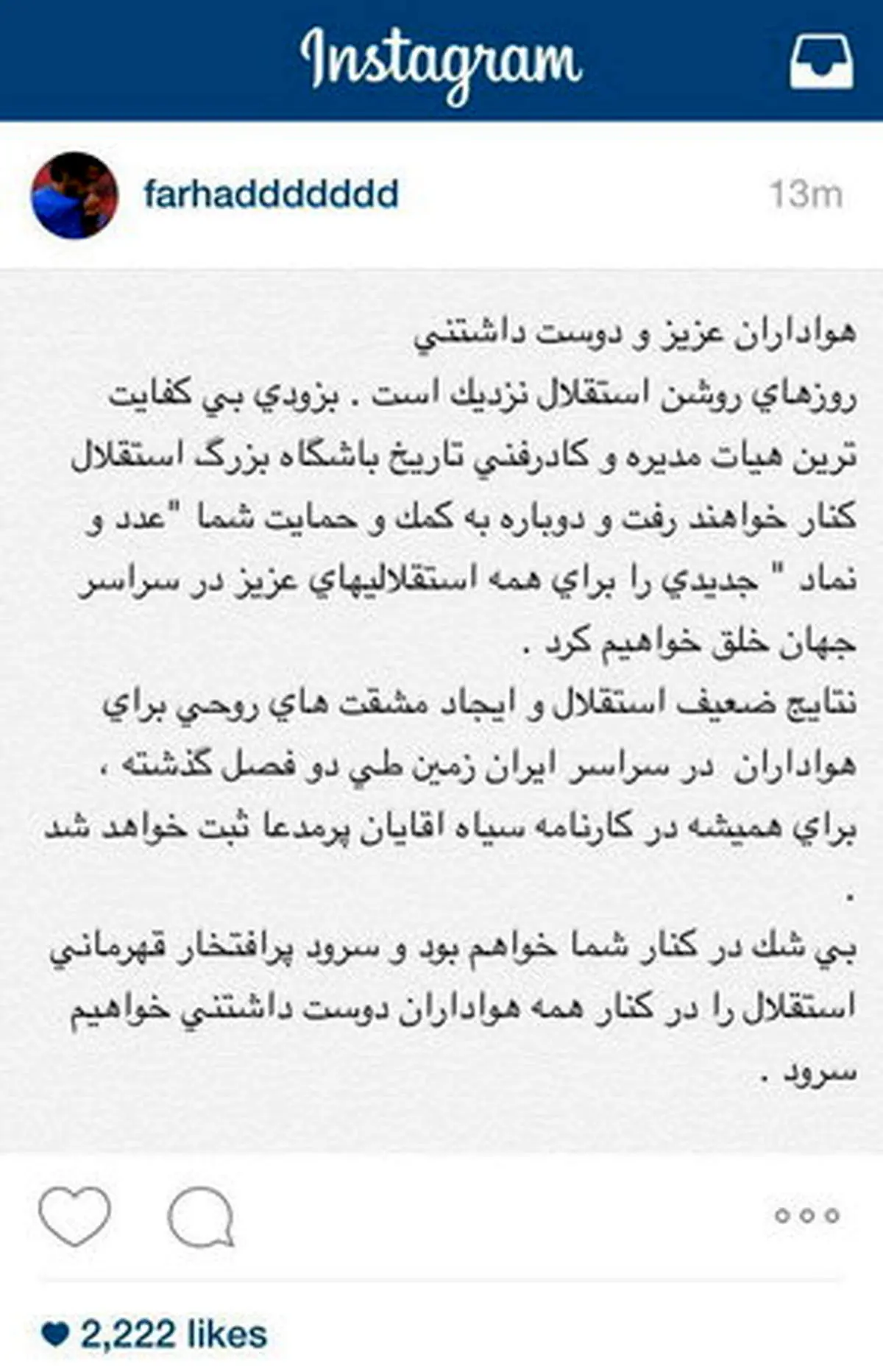883x1372 pixels.
Task: Like this post with the heart icon
Action: point(74,1216)
